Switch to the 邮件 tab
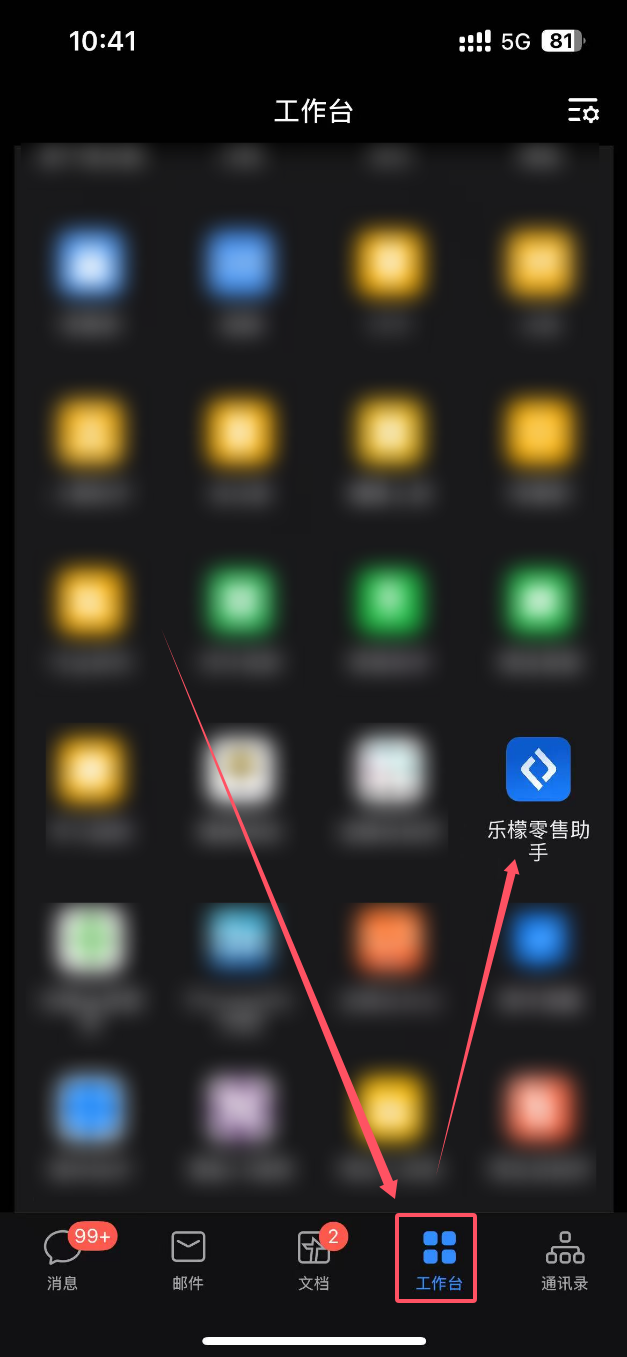Image resolution: width=627 pixels, height=1357 pixels. pos(188,1258)
